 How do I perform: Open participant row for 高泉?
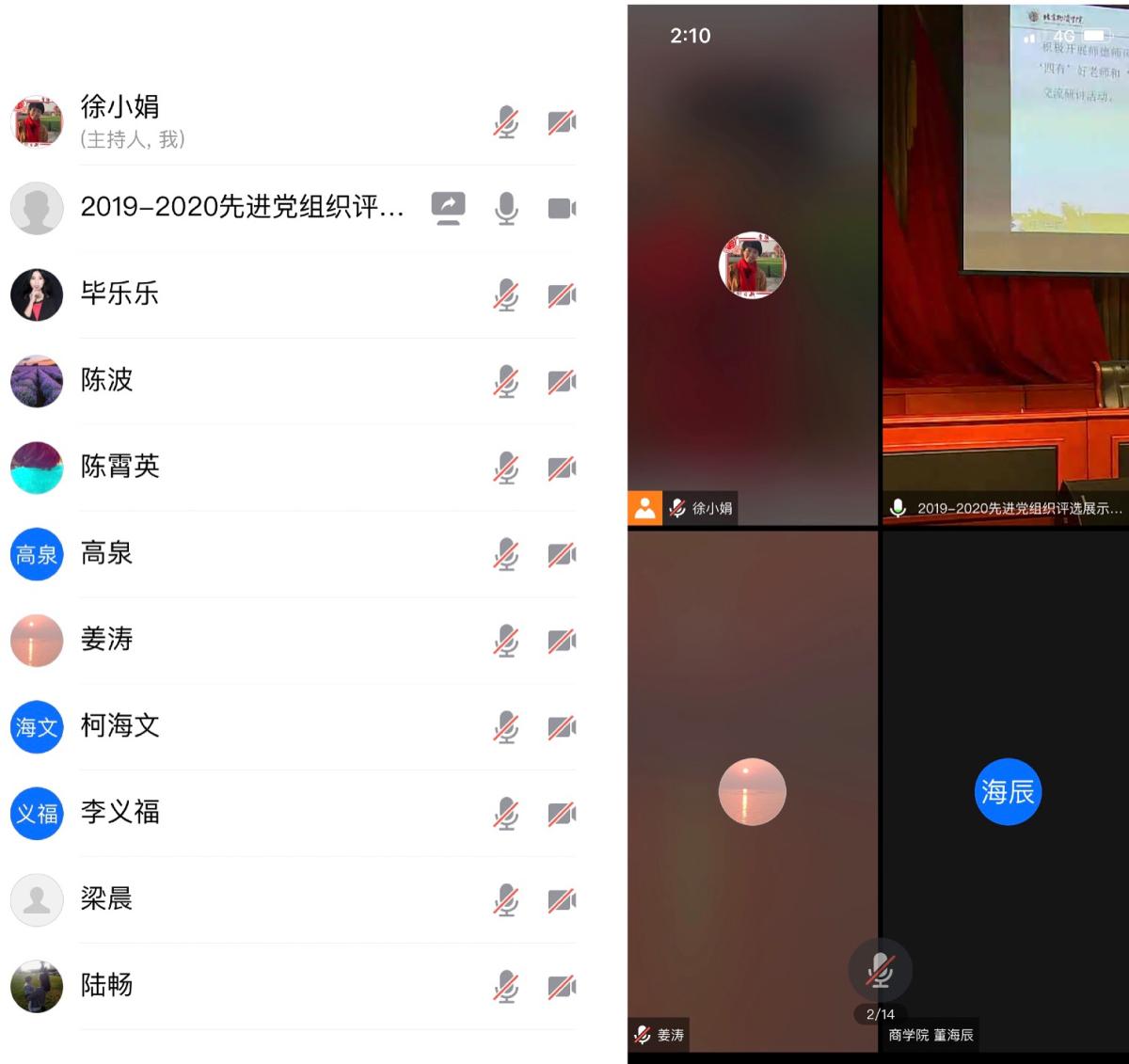(x=235, y=554)
